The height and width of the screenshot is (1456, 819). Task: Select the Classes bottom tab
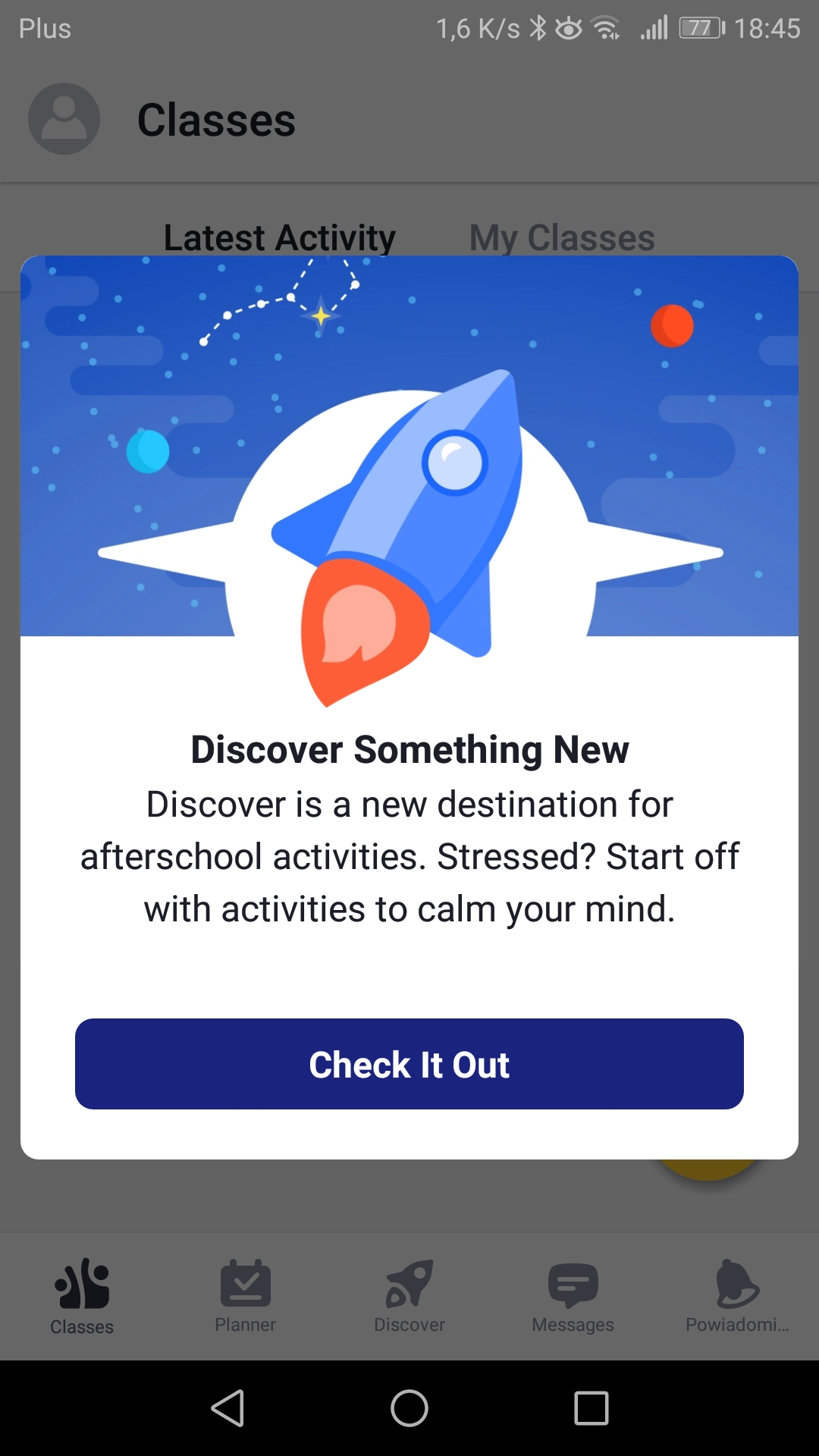pos(82,1297)
